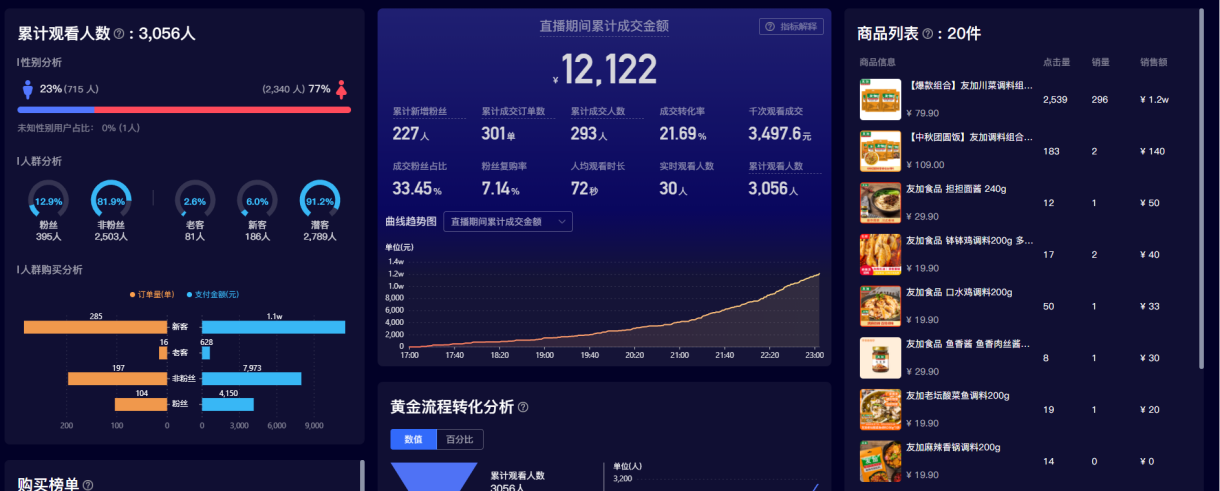
Task: Toggle the 支付金额(元) chart legend
Action: pyautogui.click(x=212, y=294)
